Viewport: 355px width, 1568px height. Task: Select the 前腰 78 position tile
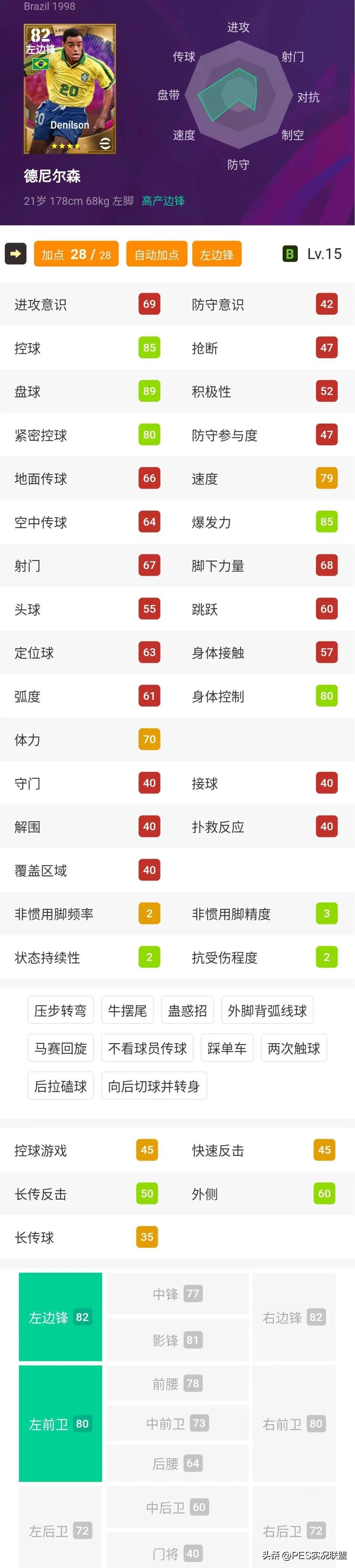pyautogui.click(x=177, y=1384)
